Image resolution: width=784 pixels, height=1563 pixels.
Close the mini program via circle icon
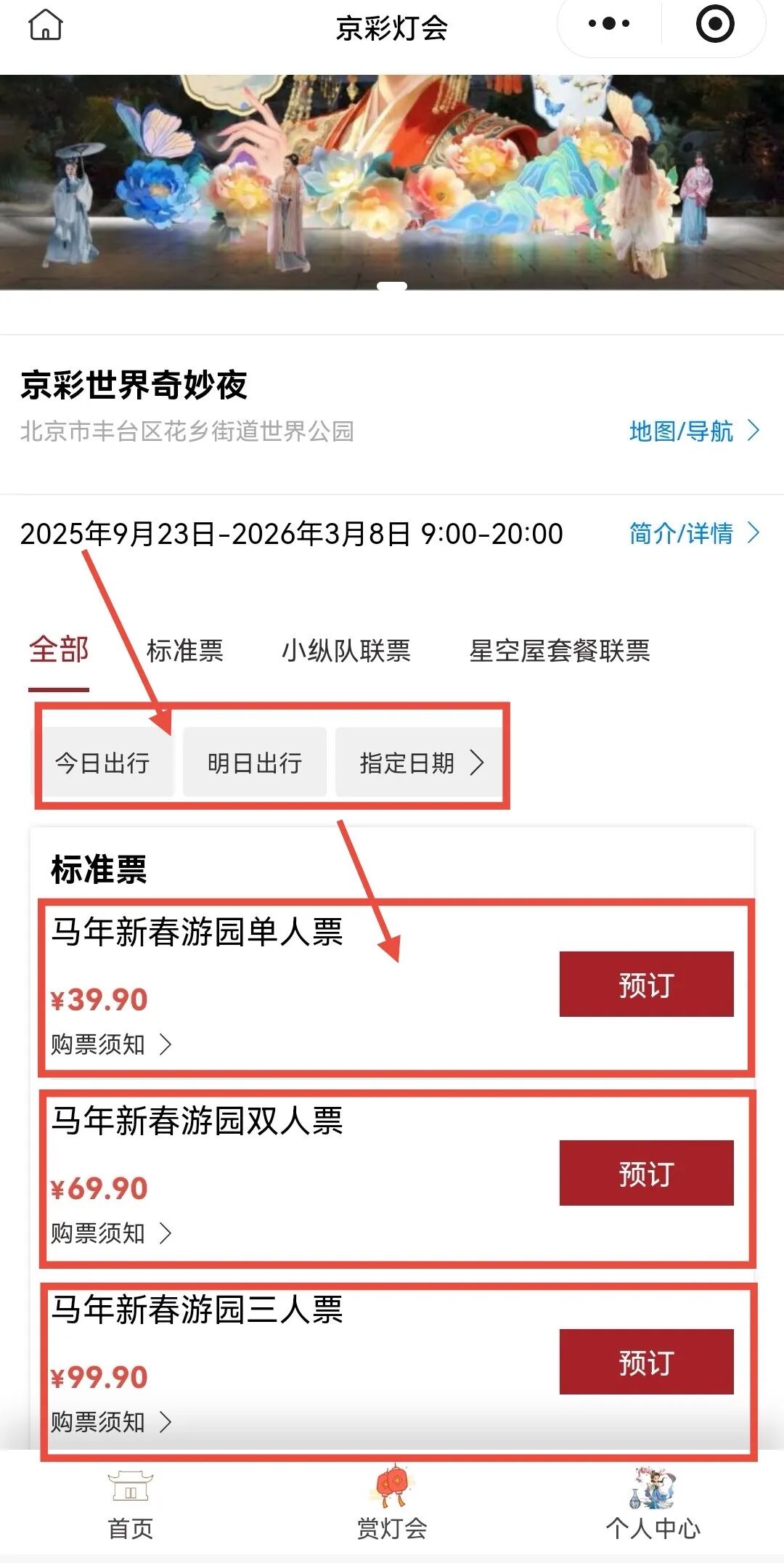click(714, 24)
